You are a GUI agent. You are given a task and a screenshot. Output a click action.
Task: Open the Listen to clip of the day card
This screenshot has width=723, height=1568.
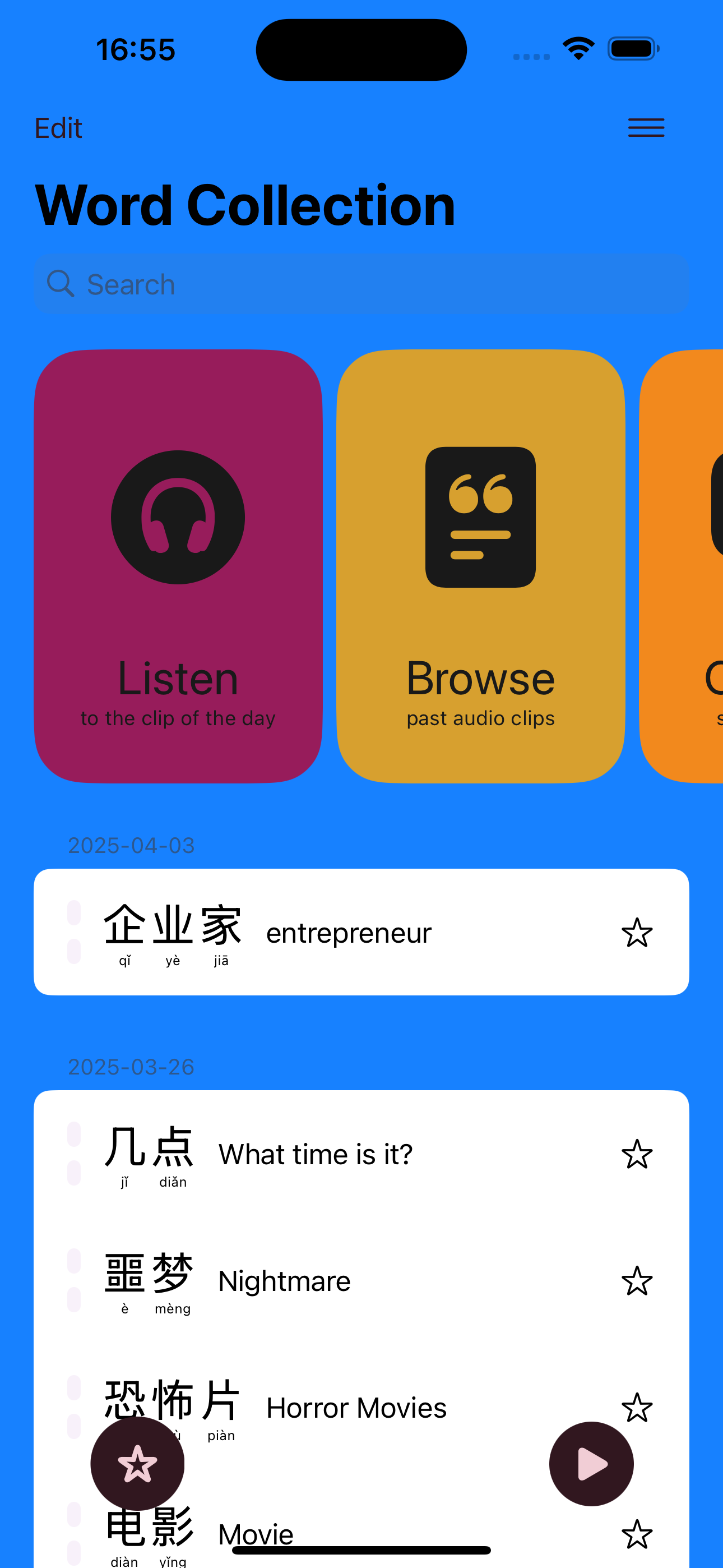click(x=178, y=565)
